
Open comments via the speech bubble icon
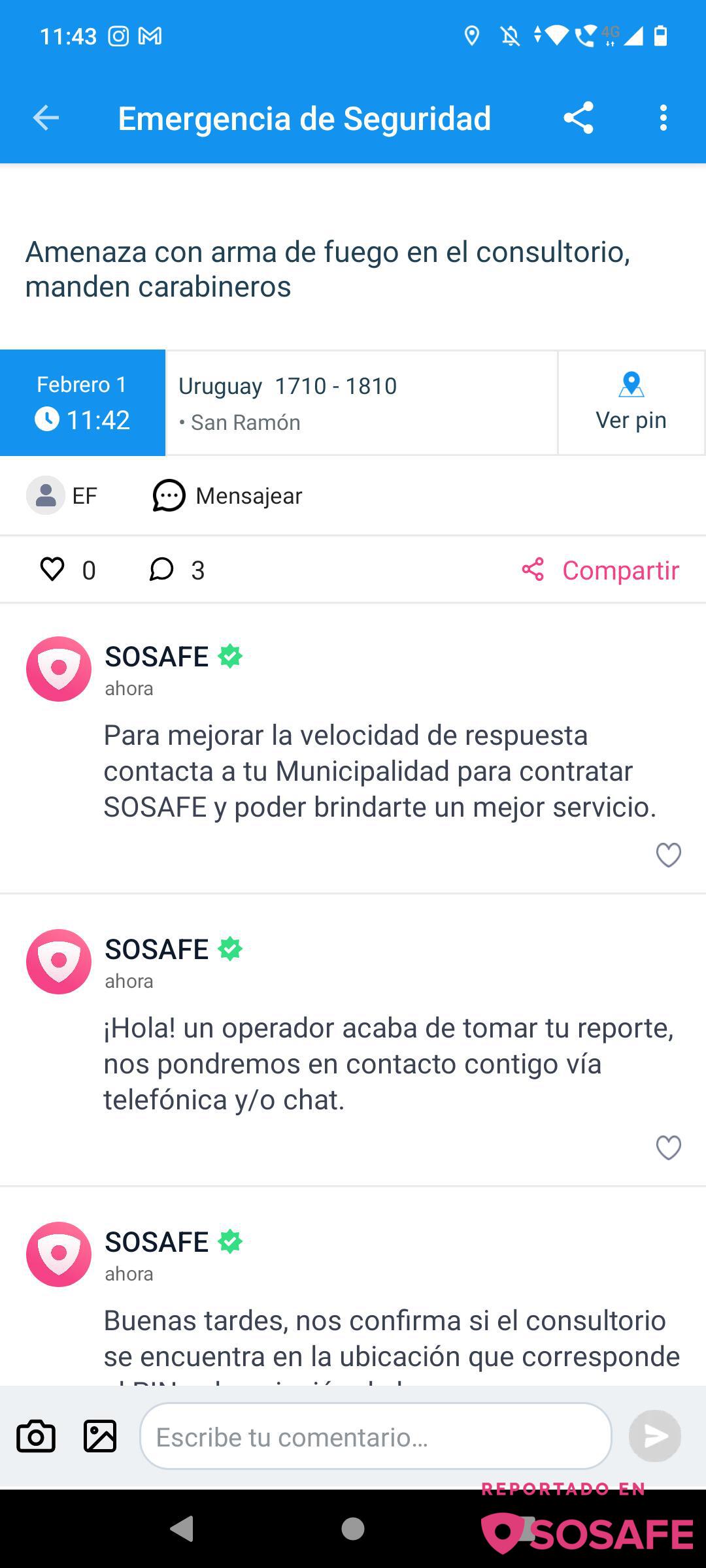coord(161,569)
